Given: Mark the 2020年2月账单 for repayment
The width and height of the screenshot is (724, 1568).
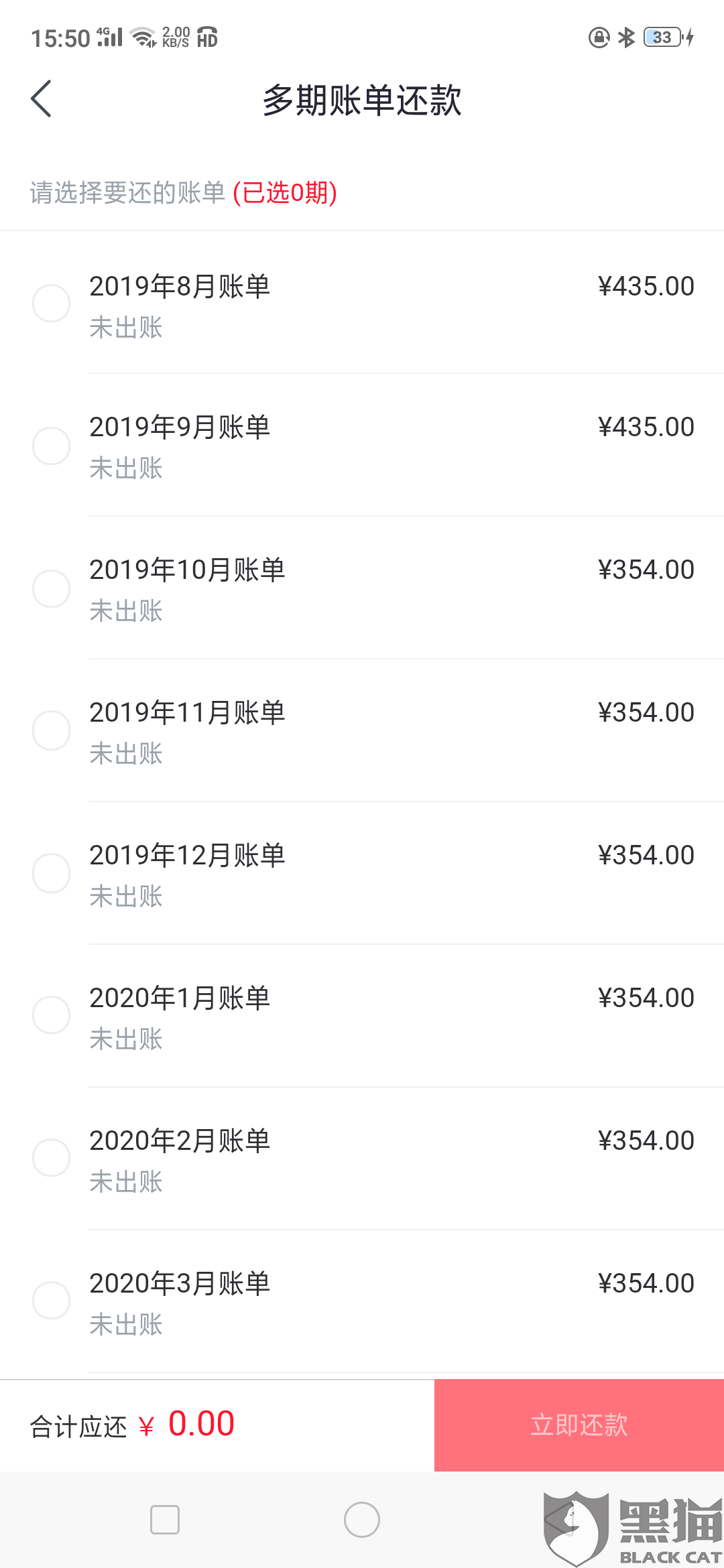Looking at the screenshot, I should (x=52, y=1158).
